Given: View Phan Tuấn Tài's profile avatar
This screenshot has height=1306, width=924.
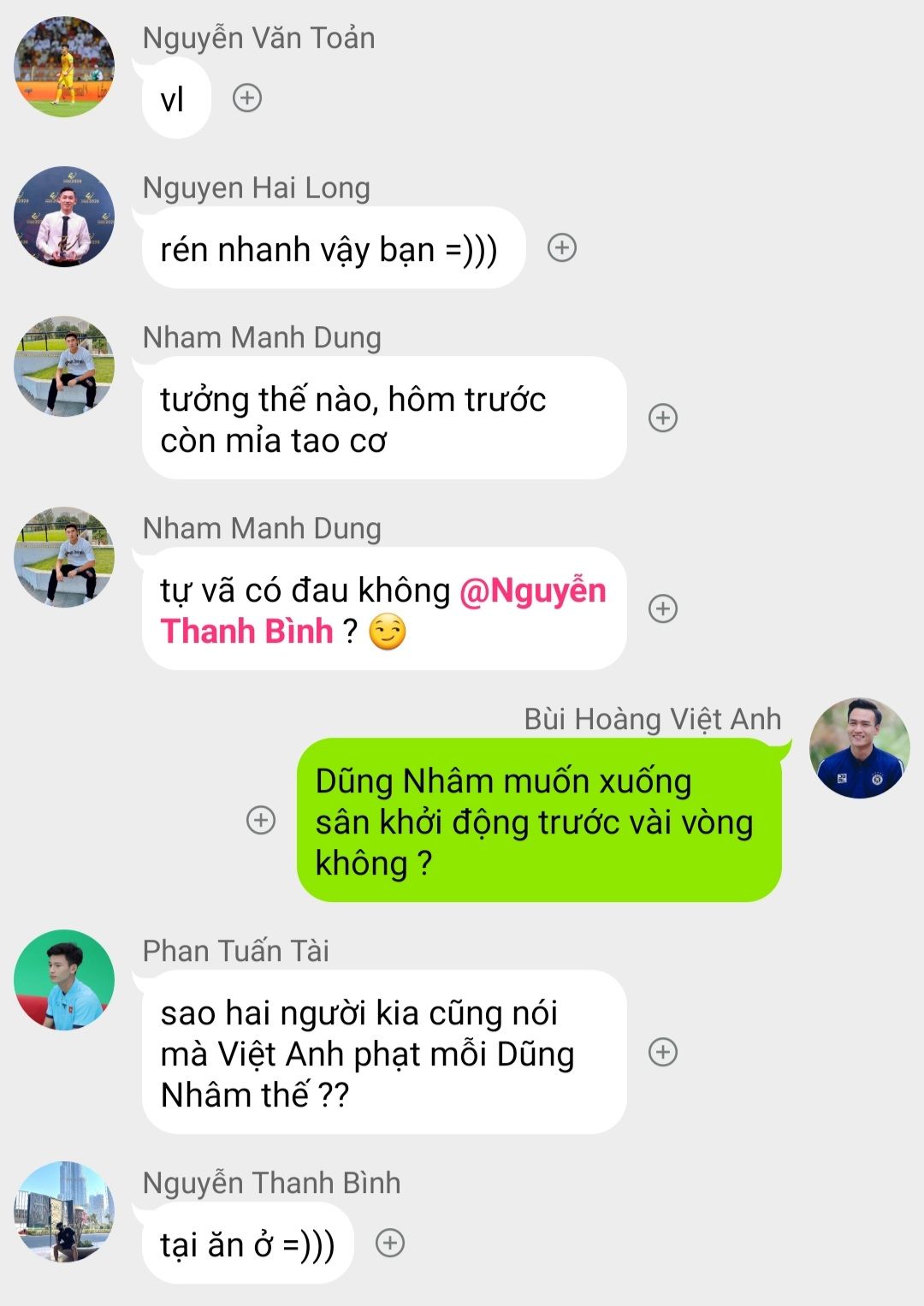Looking at the screenshot, I should 64,980.
